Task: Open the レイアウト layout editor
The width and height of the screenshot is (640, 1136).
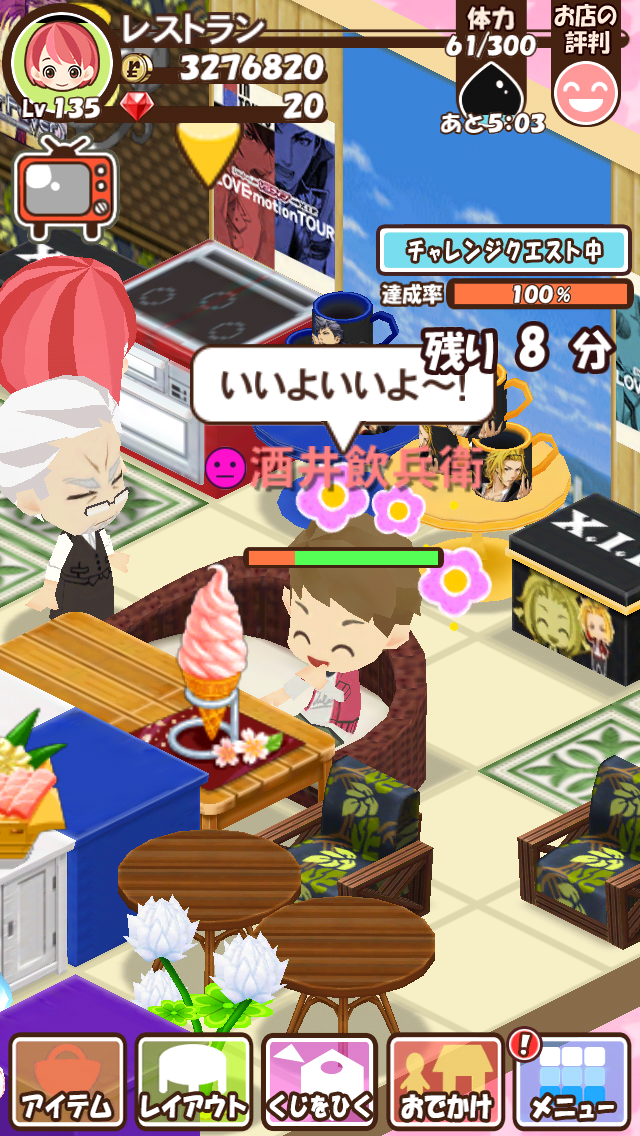Action: point(194,1082)
